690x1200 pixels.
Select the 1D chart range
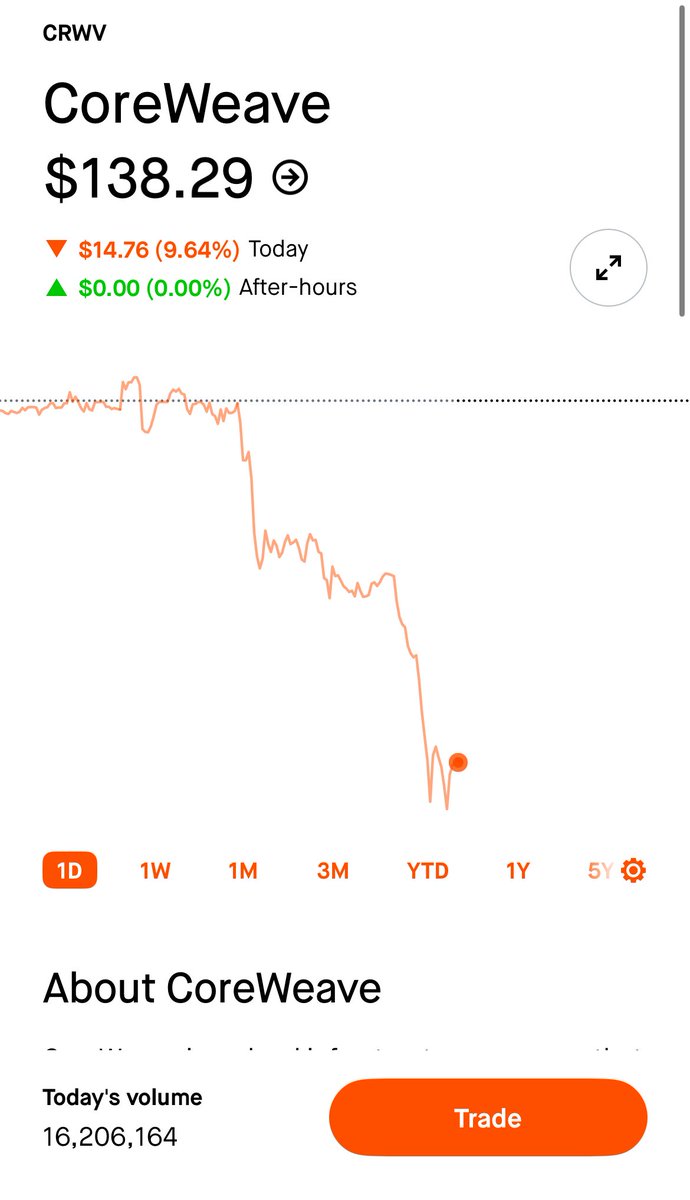tap(69, 871)
